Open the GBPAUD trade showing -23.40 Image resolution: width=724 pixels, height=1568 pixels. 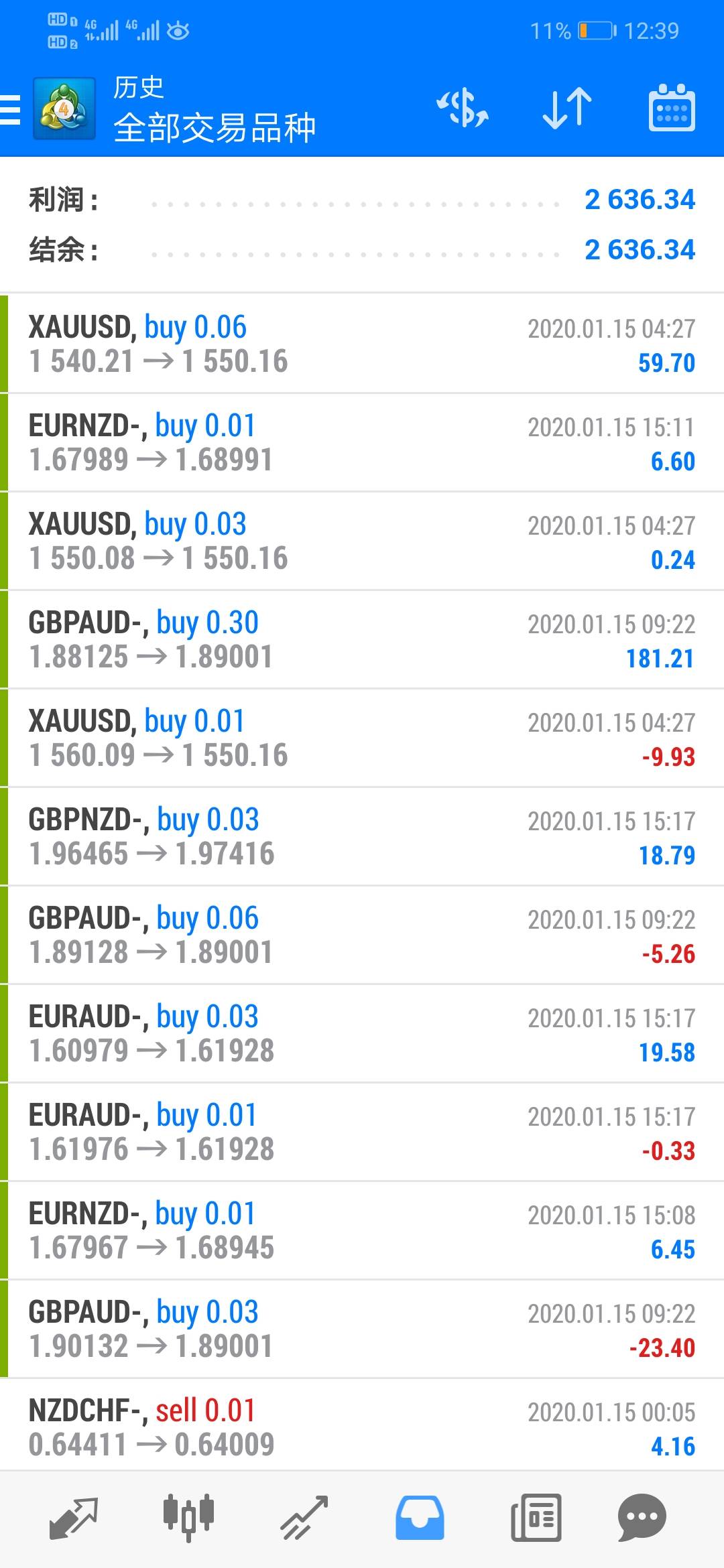(x=362, y=1329)
